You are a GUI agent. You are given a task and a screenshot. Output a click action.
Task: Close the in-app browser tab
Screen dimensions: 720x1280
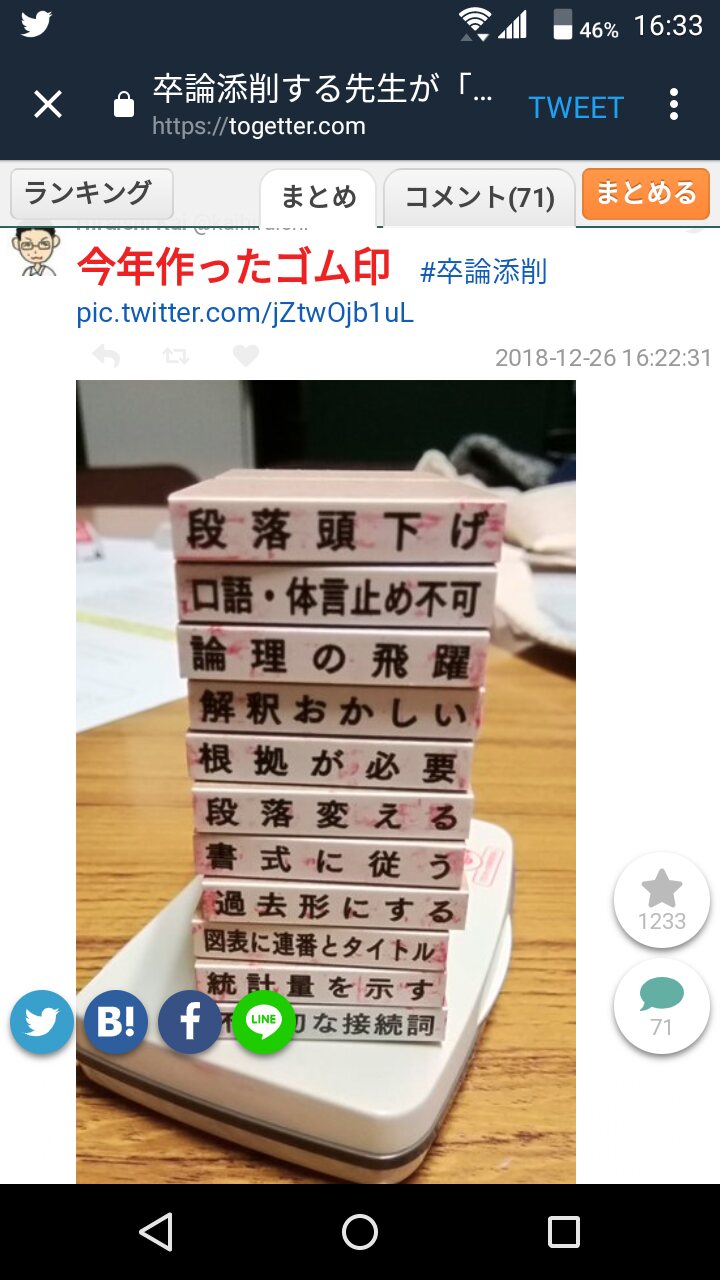(x=48, y=104)
